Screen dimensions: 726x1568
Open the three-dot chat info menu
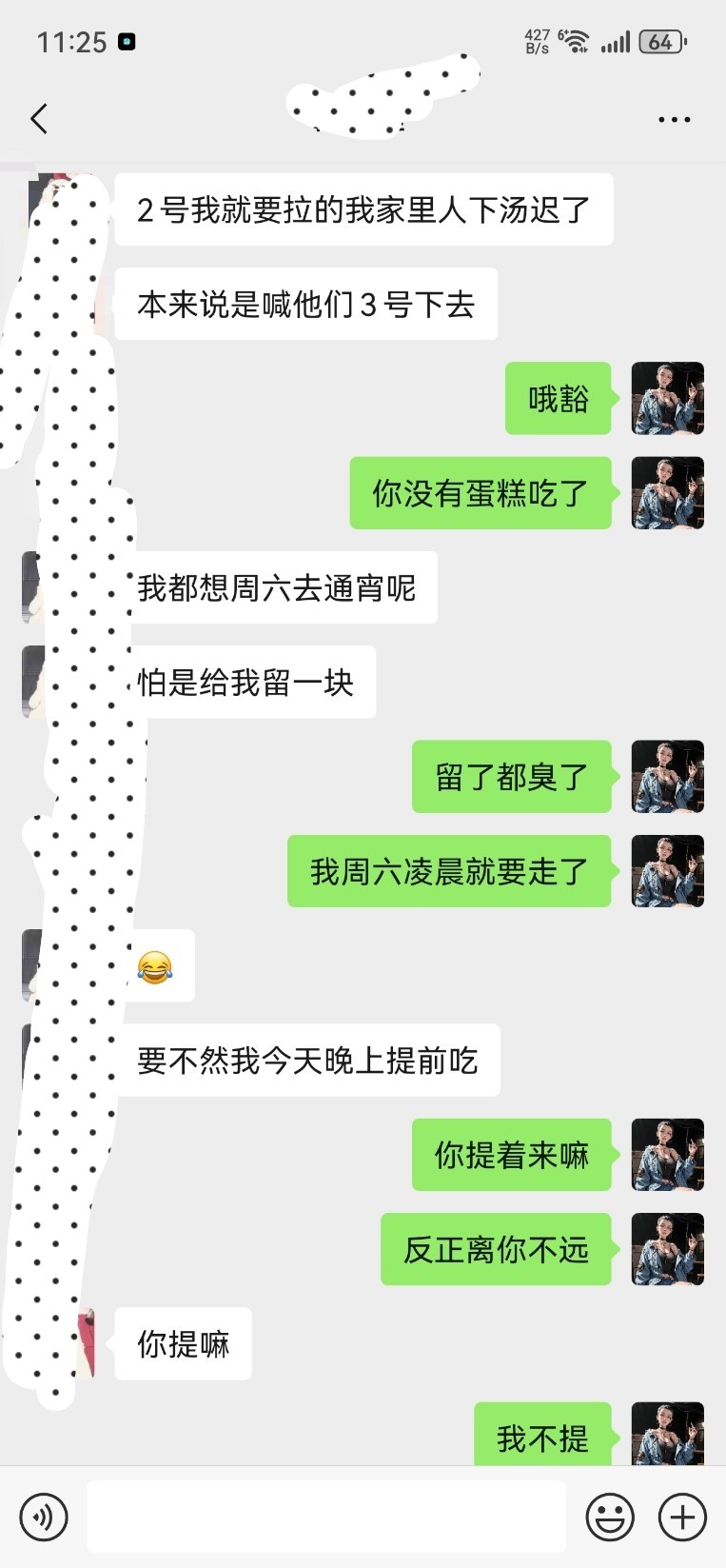click(x=674, y=120)
